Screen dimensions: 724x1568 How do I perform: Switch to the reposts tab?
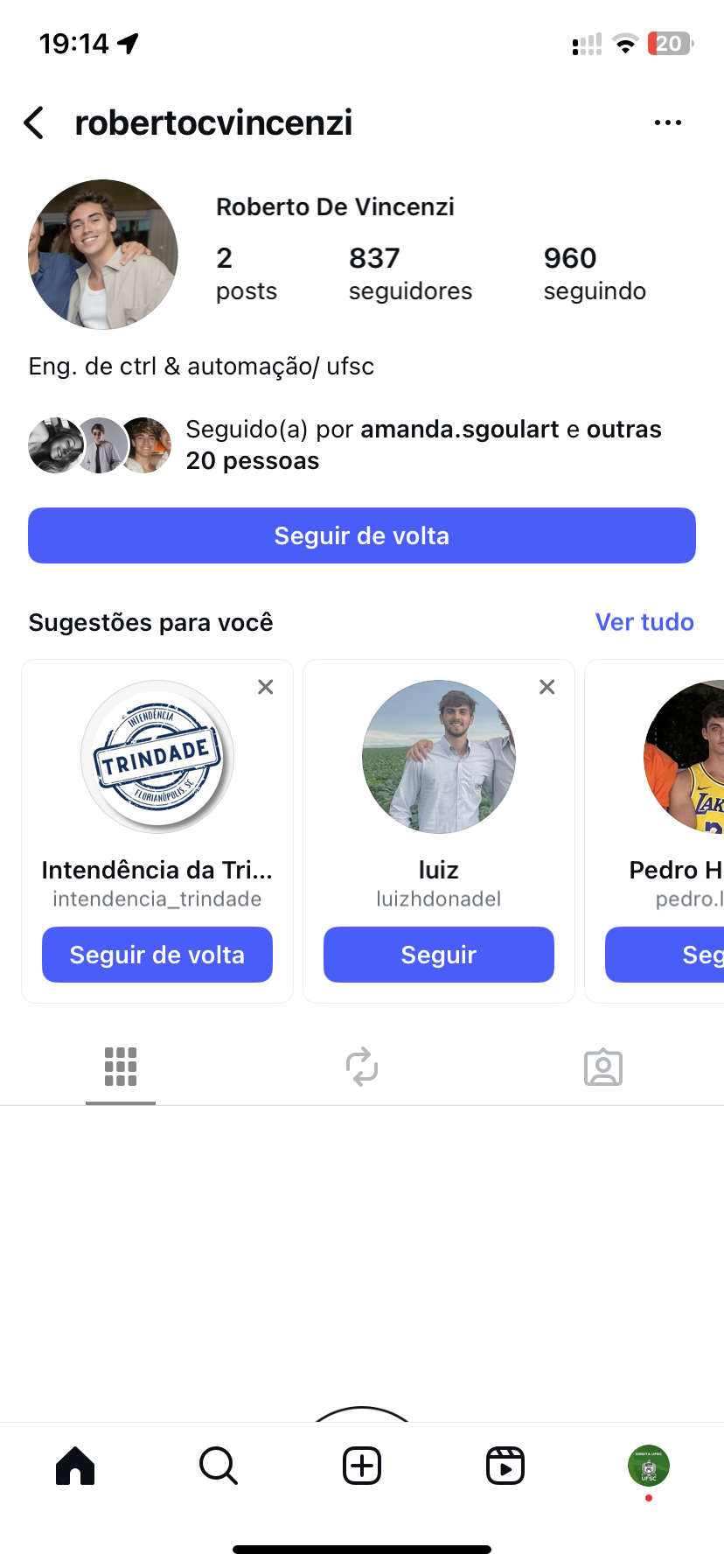(x=362, y=1067)
